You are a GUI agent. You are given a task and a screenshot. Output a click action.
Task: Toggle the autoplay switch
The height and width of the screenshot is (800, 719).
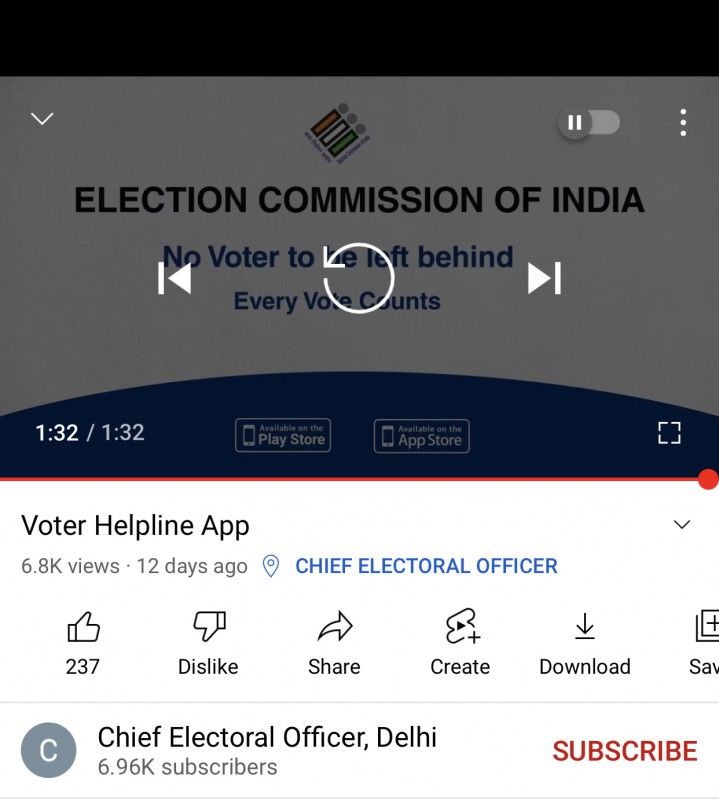click(x=589, y=123)
